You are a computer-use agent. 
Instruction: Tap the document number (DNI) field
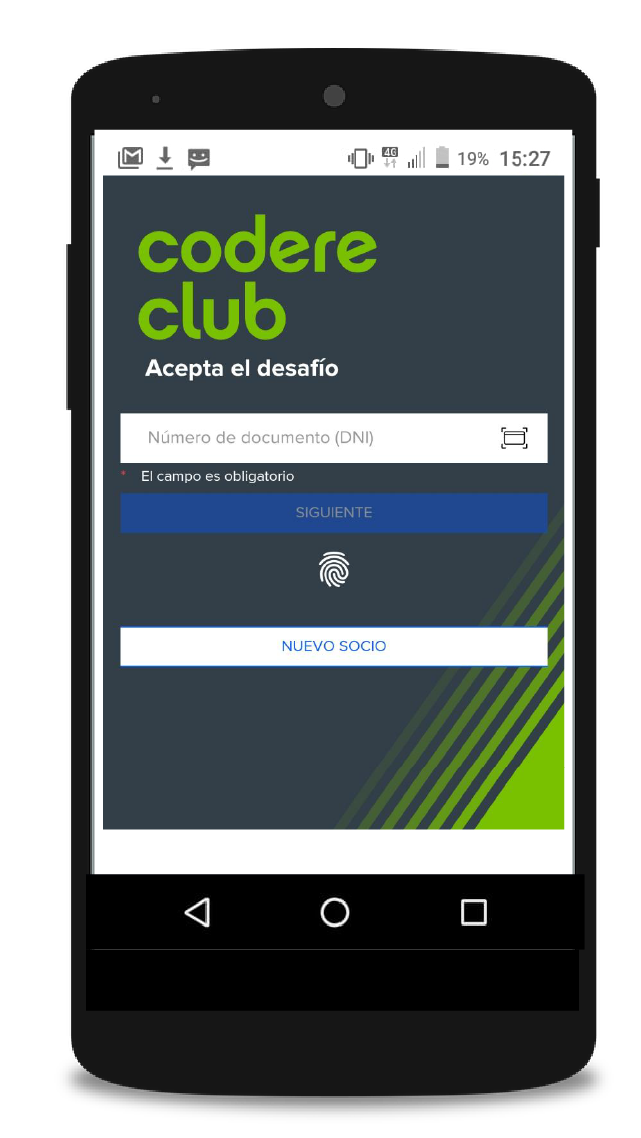(300, 438)
